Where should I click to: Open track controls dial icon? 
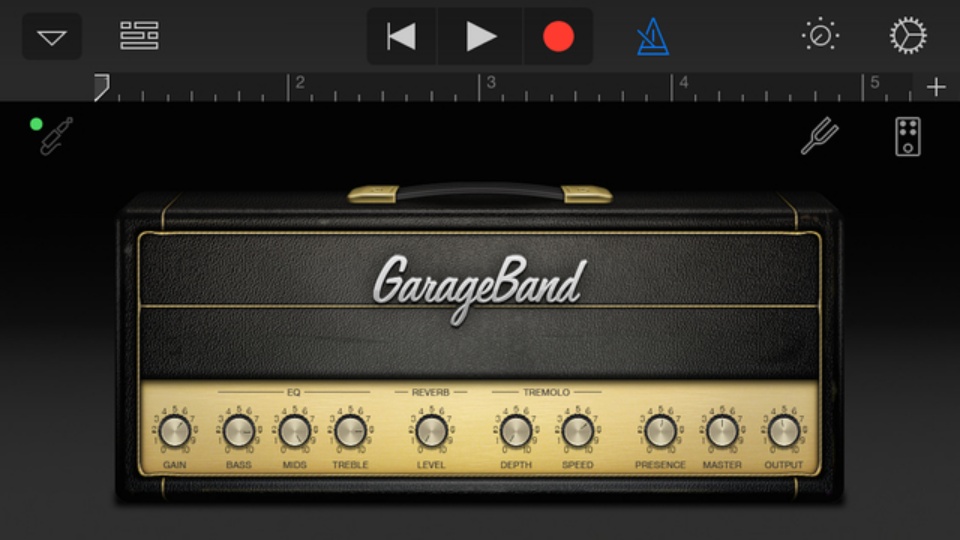[820, 36]
